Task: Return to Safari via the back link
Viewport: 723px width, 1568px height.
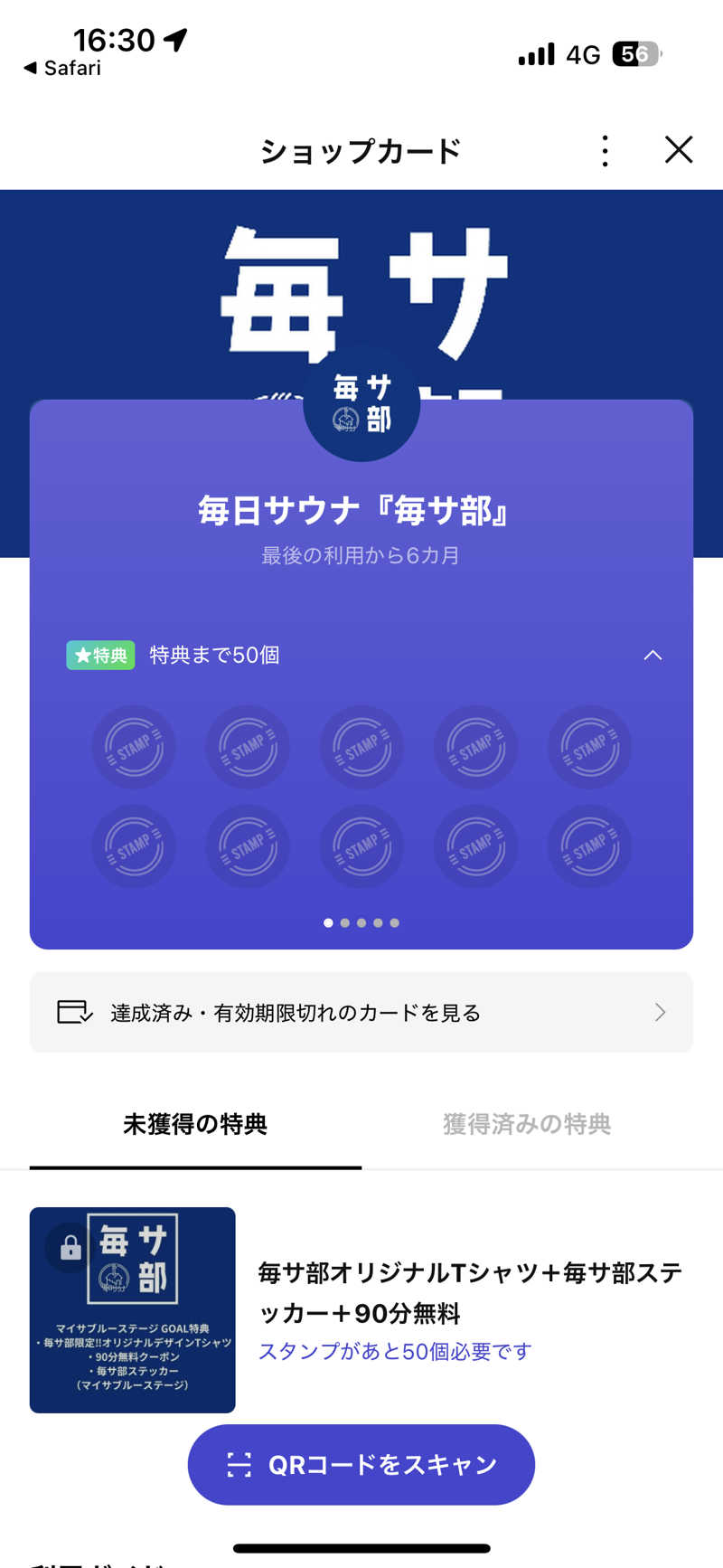Action: (x=62, y=68)
